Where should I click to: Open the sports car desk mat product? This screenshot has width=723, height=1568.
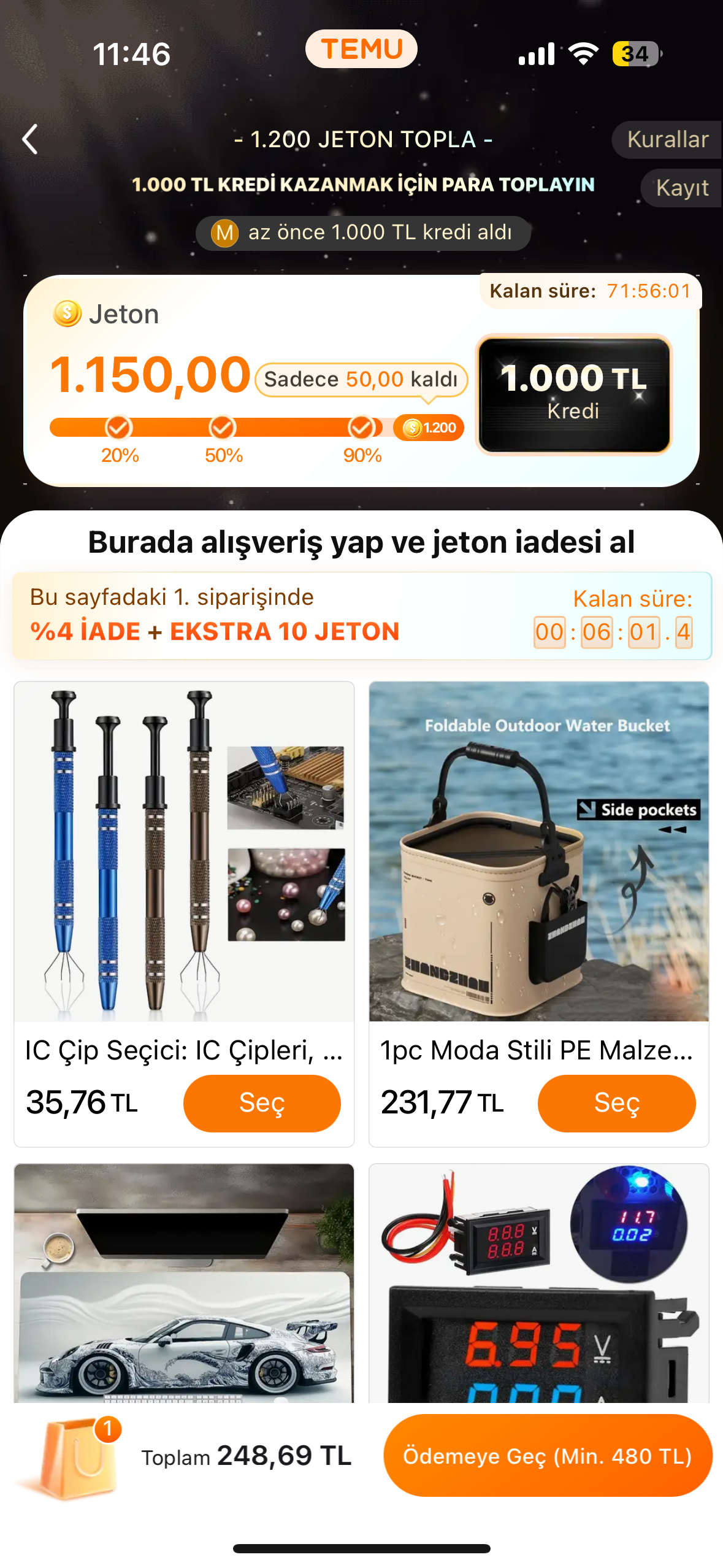[x=184, y=1283]
